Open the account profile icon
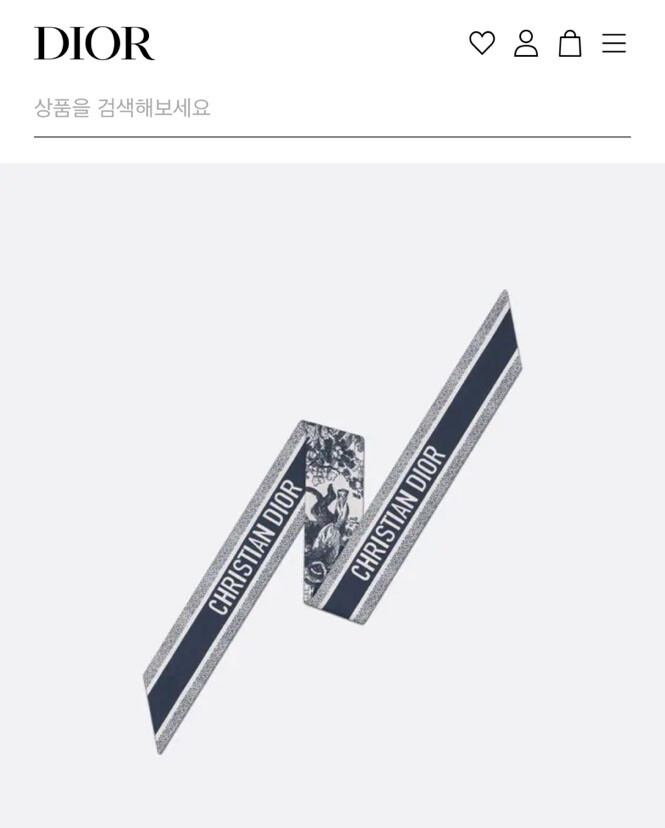This screenshot has height=828, width=665. pyautogui.click(x=526, y=43)
